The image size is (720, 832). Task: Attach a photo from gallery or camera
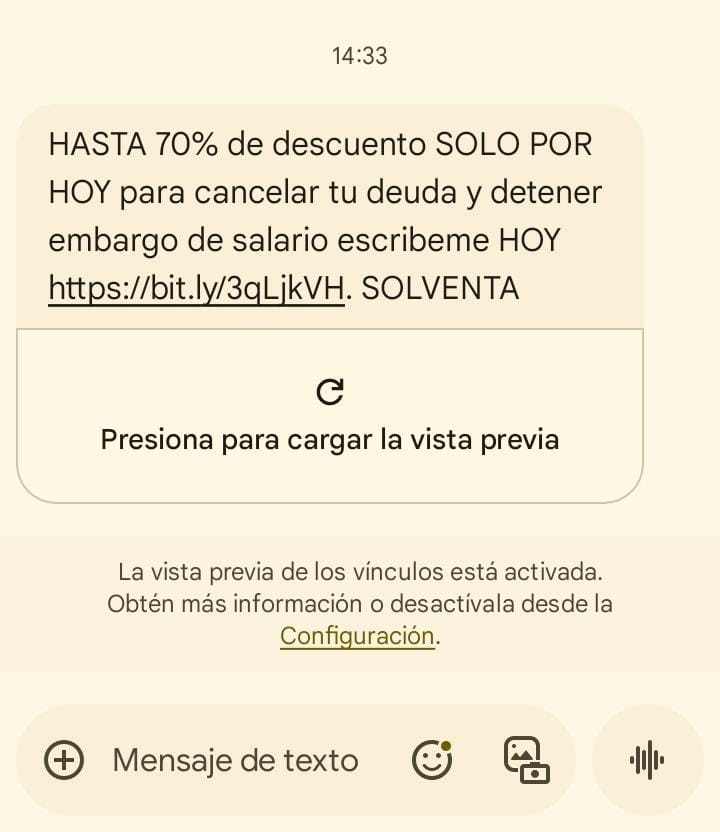coord(526,760)
